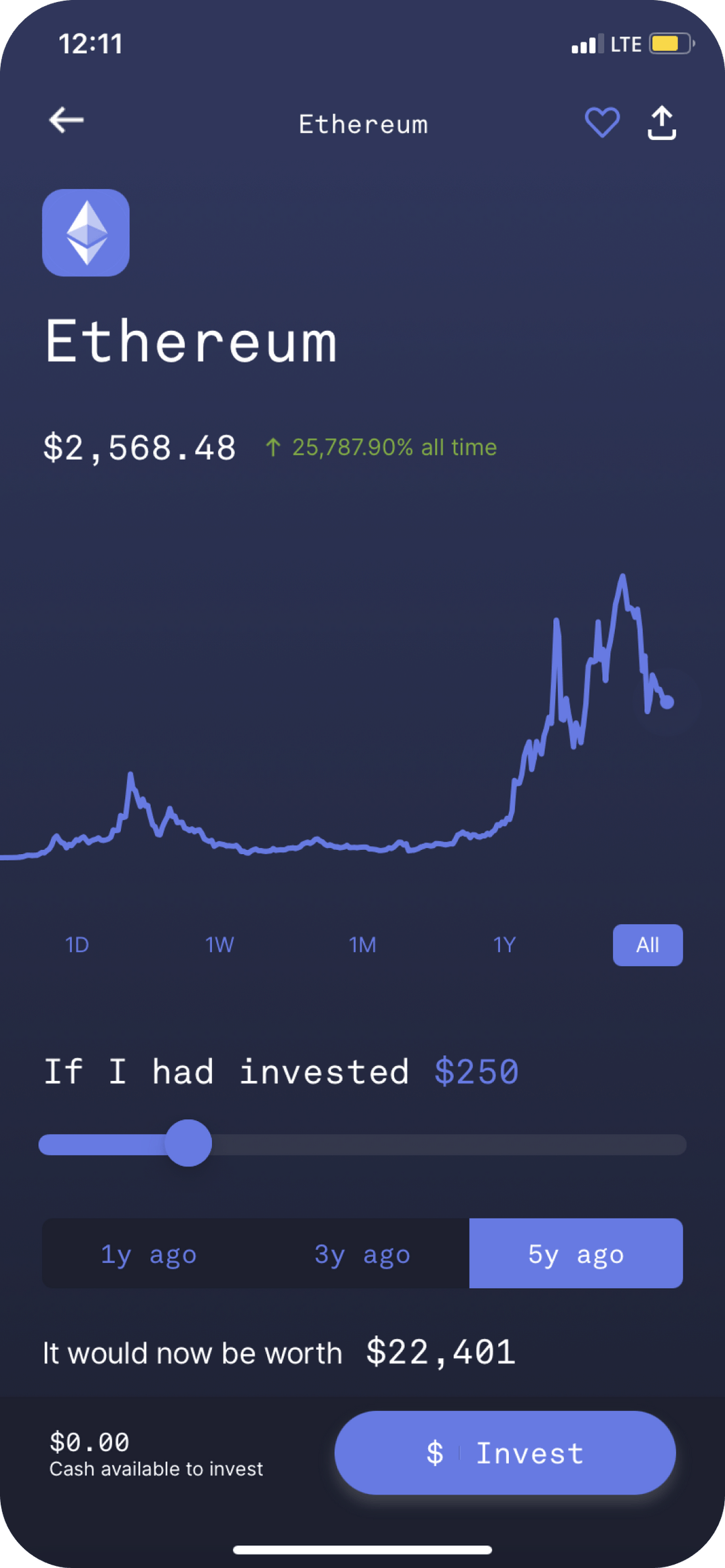Adjust the investment amount slider
This screenshot has height=1568, width=725.
(189, 1144)
